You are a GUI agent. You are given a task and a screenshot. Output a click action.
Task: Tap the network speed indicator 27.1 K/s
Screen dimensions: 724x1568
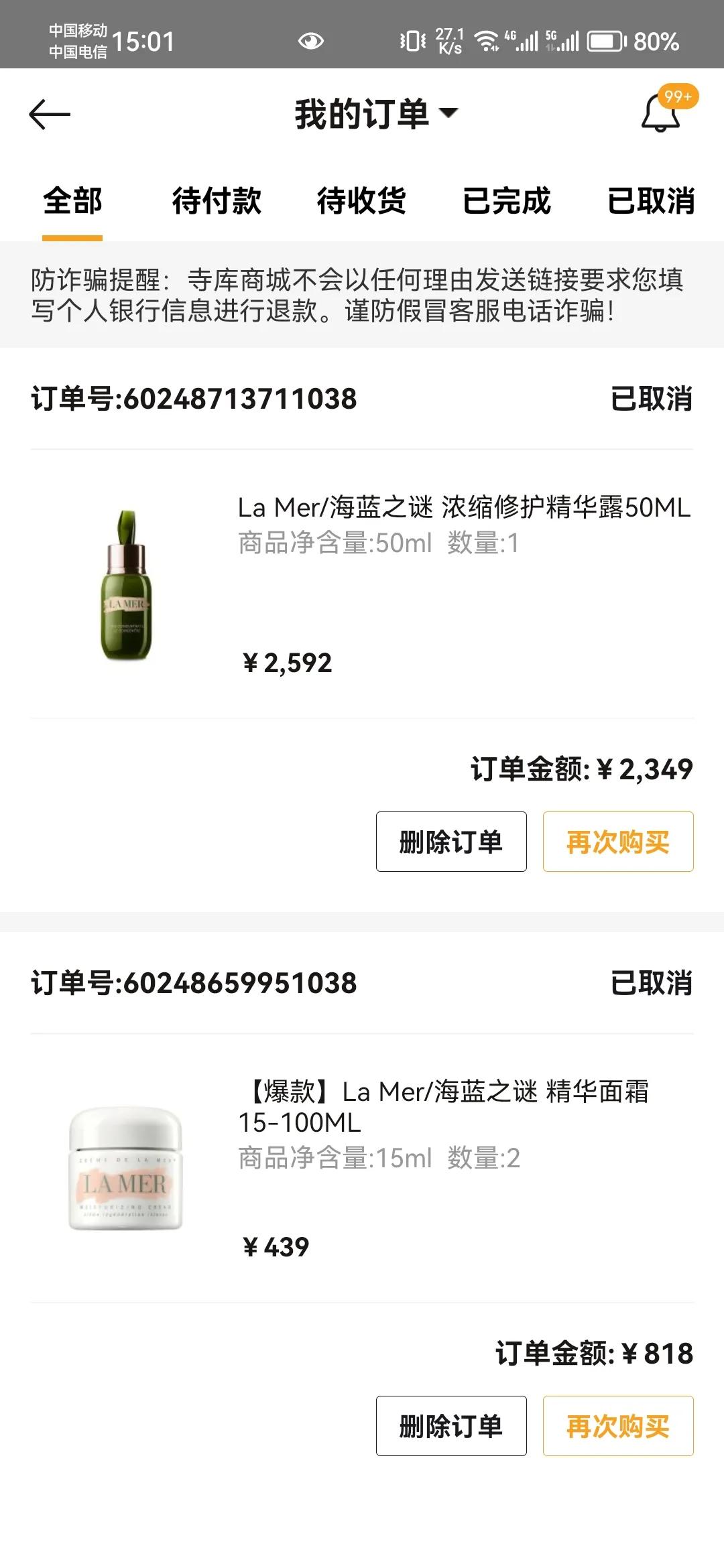tap(448, 42)
